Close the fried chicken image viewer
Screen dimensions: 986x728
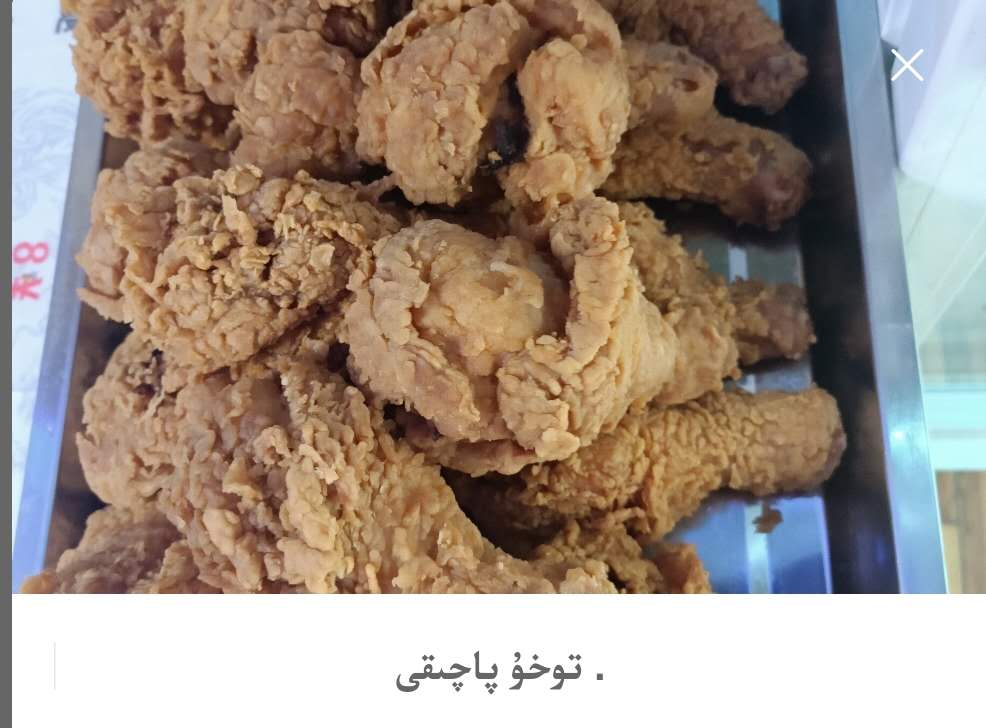pos(907,65)
